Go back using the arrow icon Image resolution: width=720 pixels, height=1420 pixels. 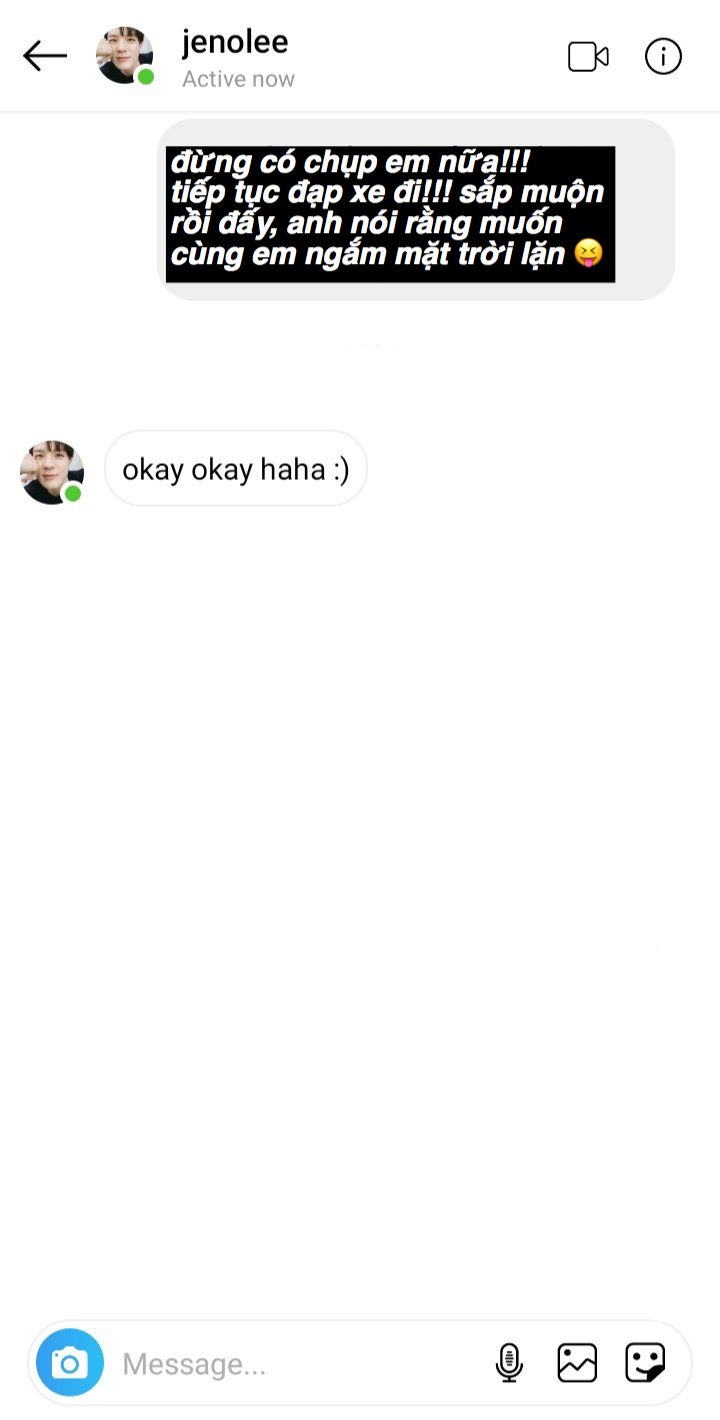[45, 56]
